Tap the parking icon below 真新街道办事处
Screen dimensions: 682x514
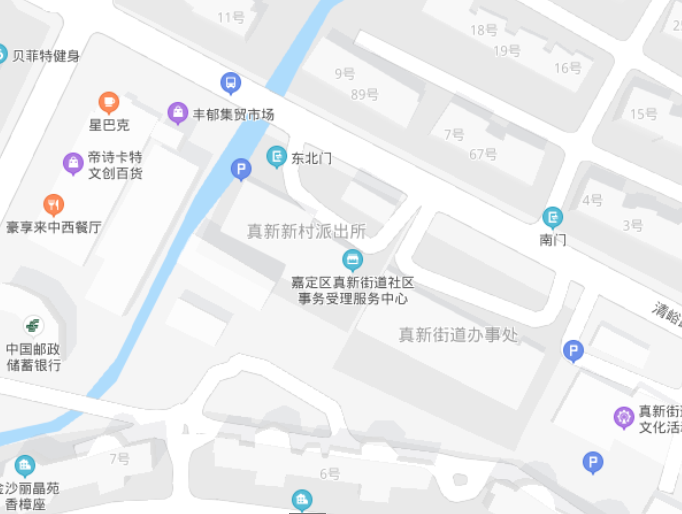(x=573, y=350)
